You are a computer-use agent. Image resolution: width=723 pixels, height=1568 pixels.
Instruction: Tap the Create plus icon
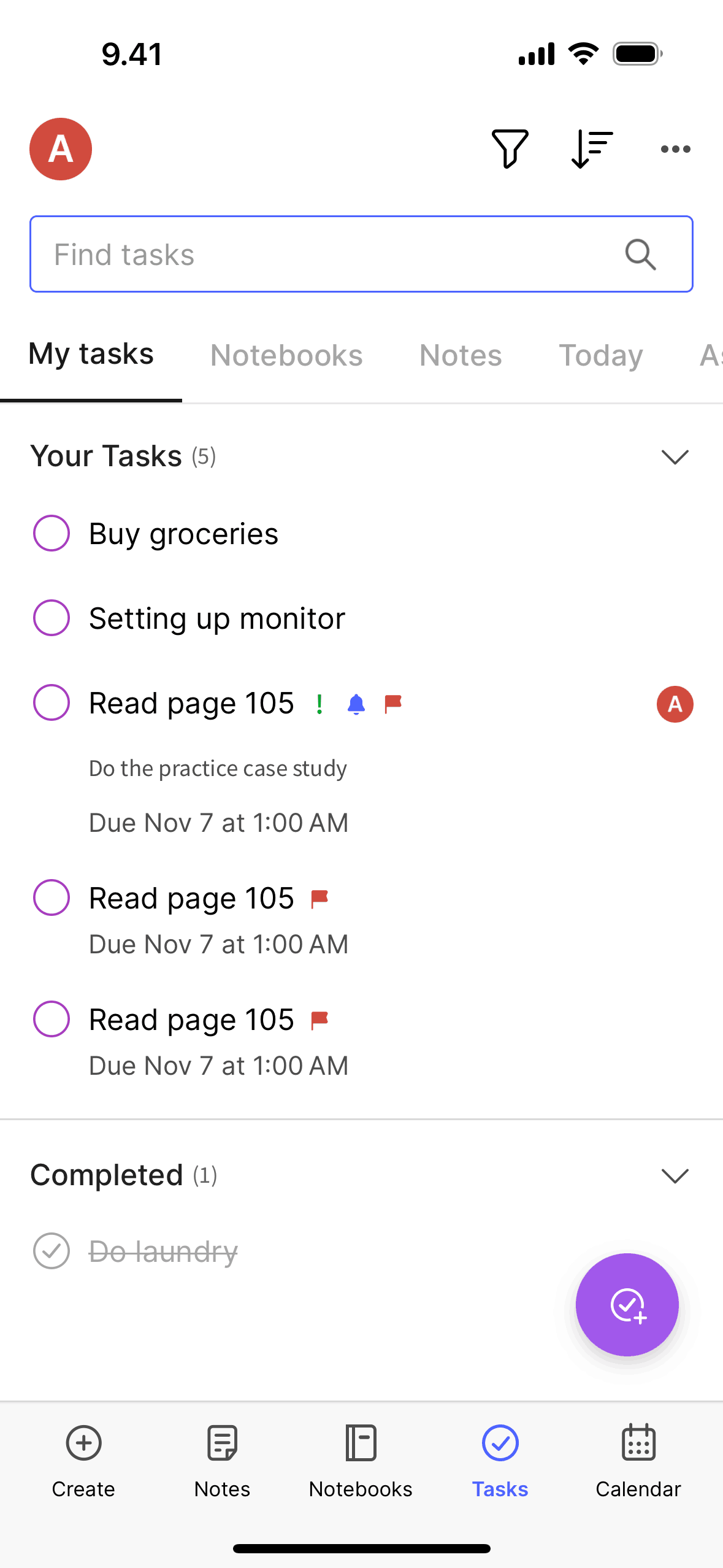(x=83, y=1443)
